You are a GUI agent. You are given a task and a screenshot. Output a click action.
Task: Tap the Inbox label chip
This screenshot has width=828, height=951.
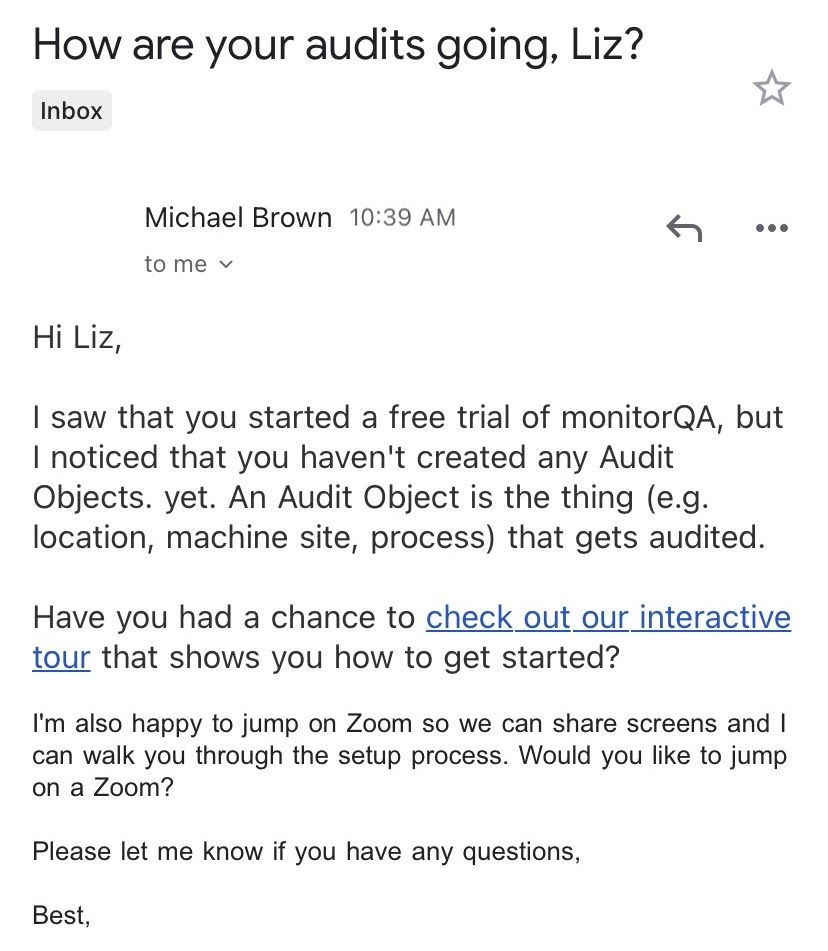pyautogui.click(x=72, y=110)
